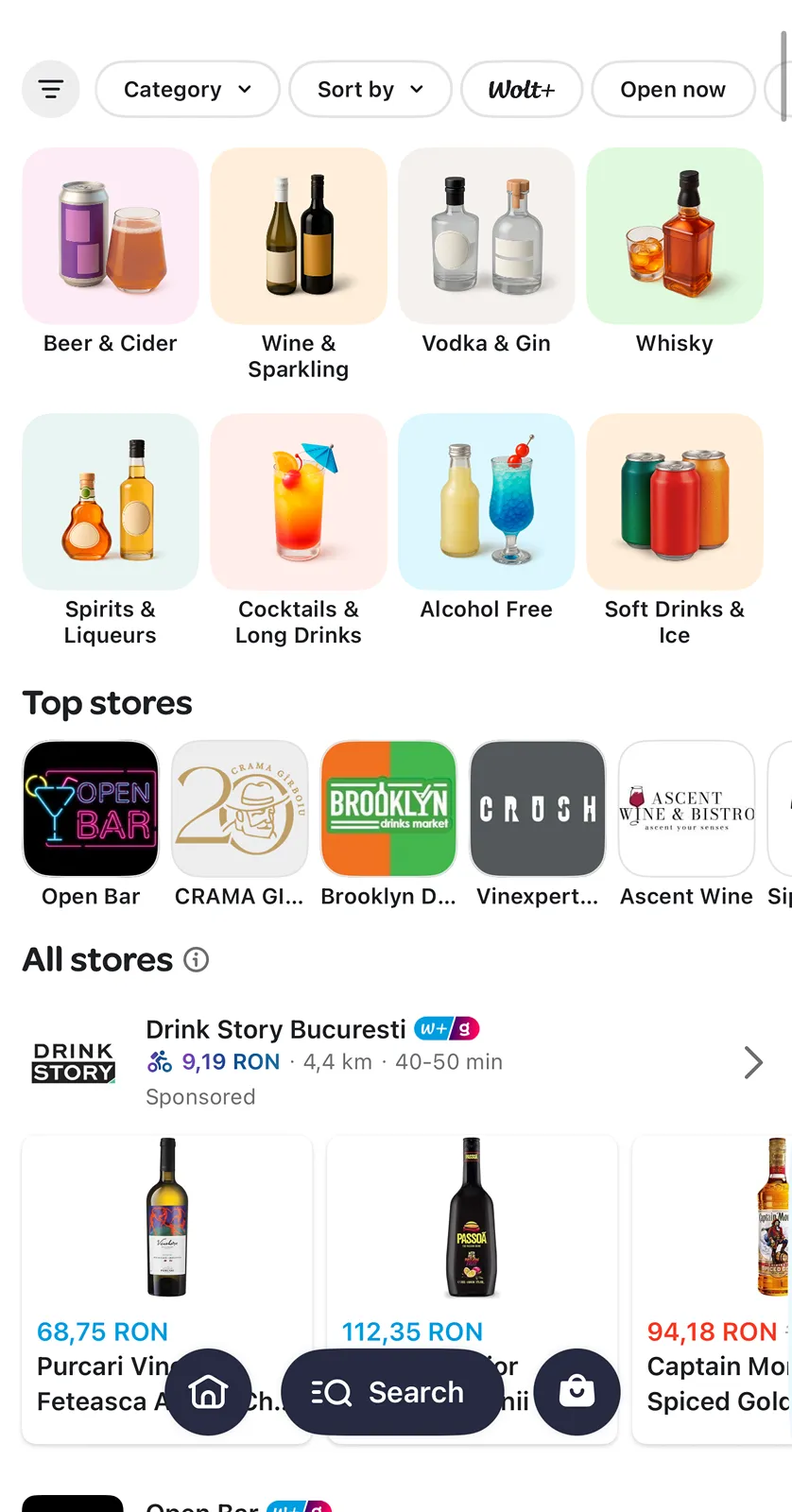Open the floating Search button

coord(392,1392)
